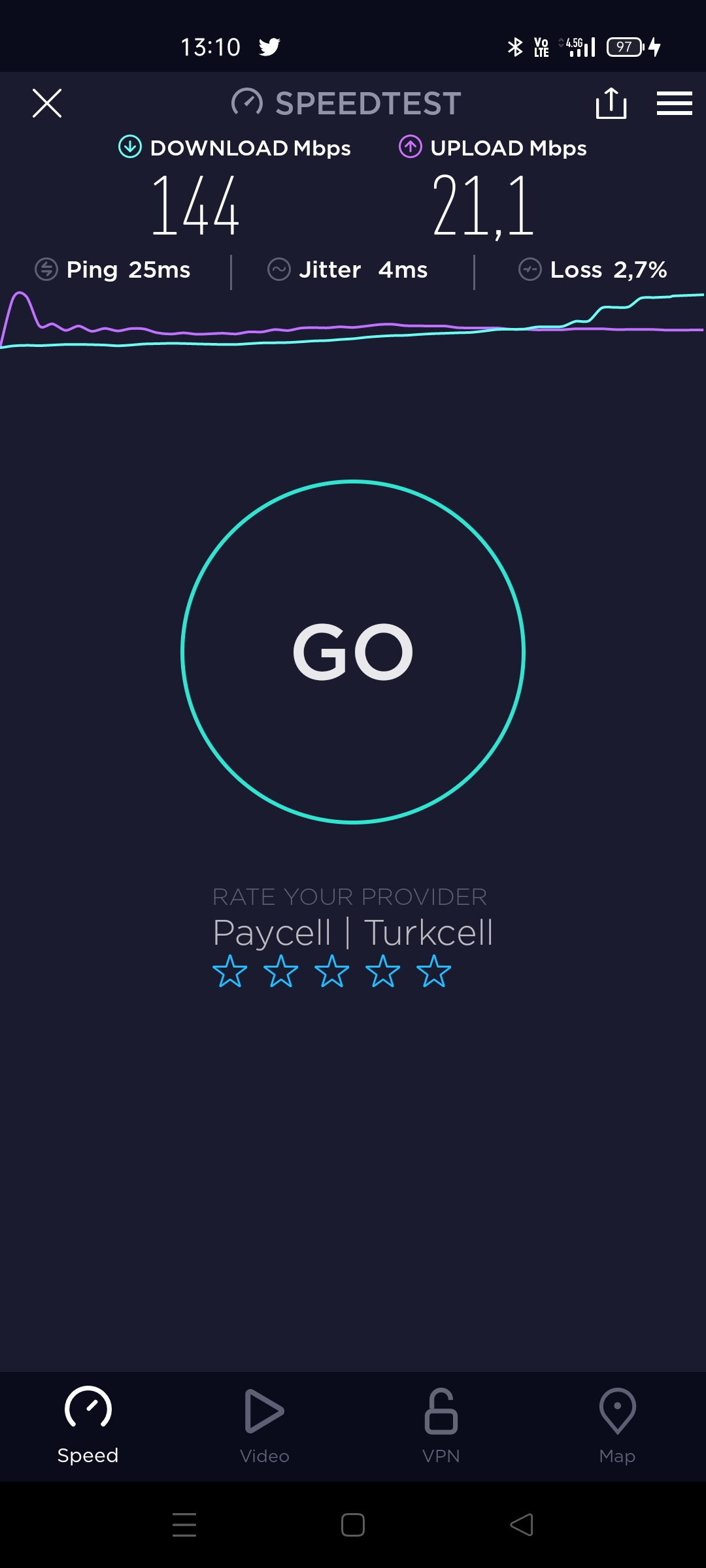This screenshot has width=706, height=1568.
Task: Switch to the Video tab
Action: 265,1427
